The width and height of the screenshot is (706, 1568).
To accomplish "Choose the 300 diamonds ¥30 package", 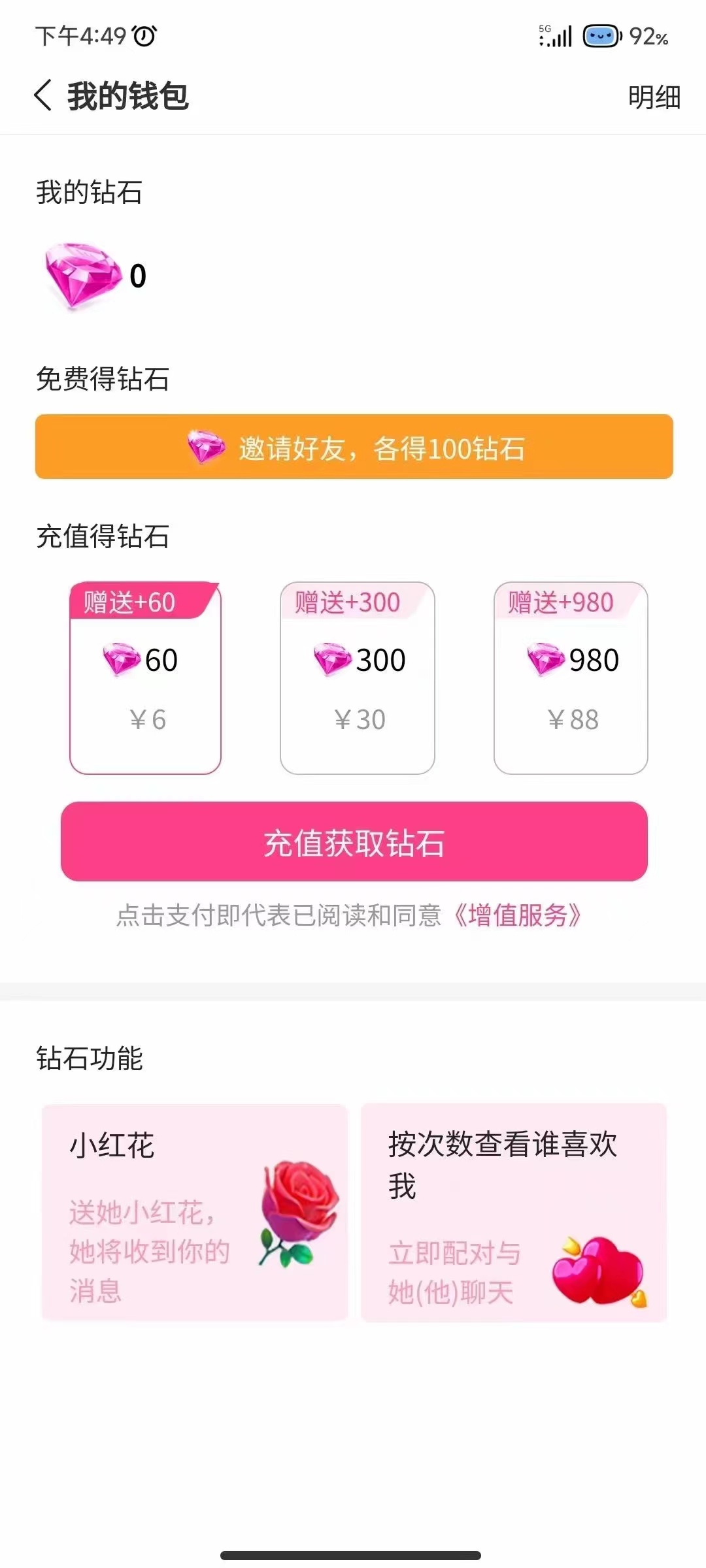I will 358,678.
